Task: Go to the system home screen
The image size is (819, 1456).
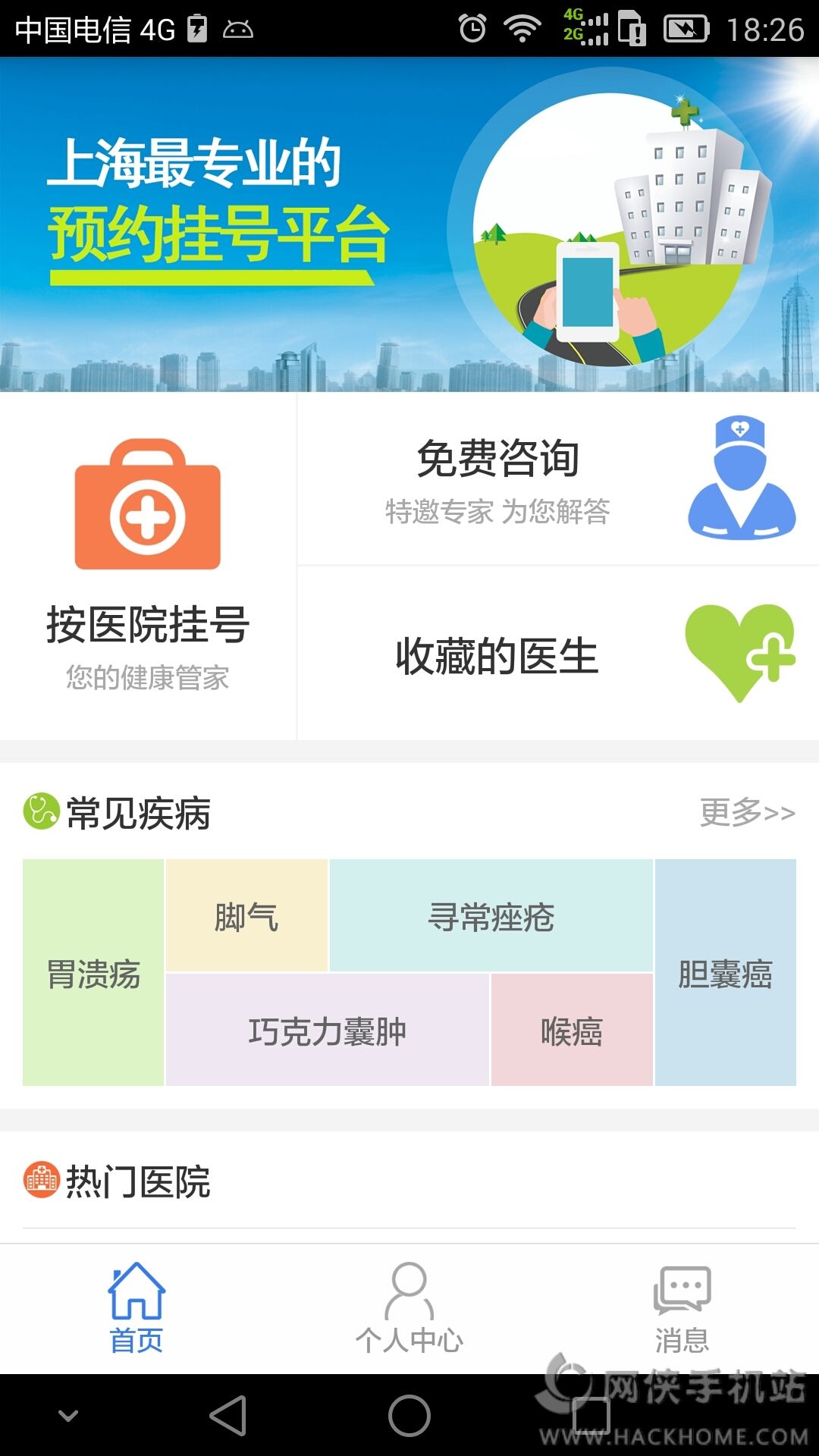Action: (409, 1416)
